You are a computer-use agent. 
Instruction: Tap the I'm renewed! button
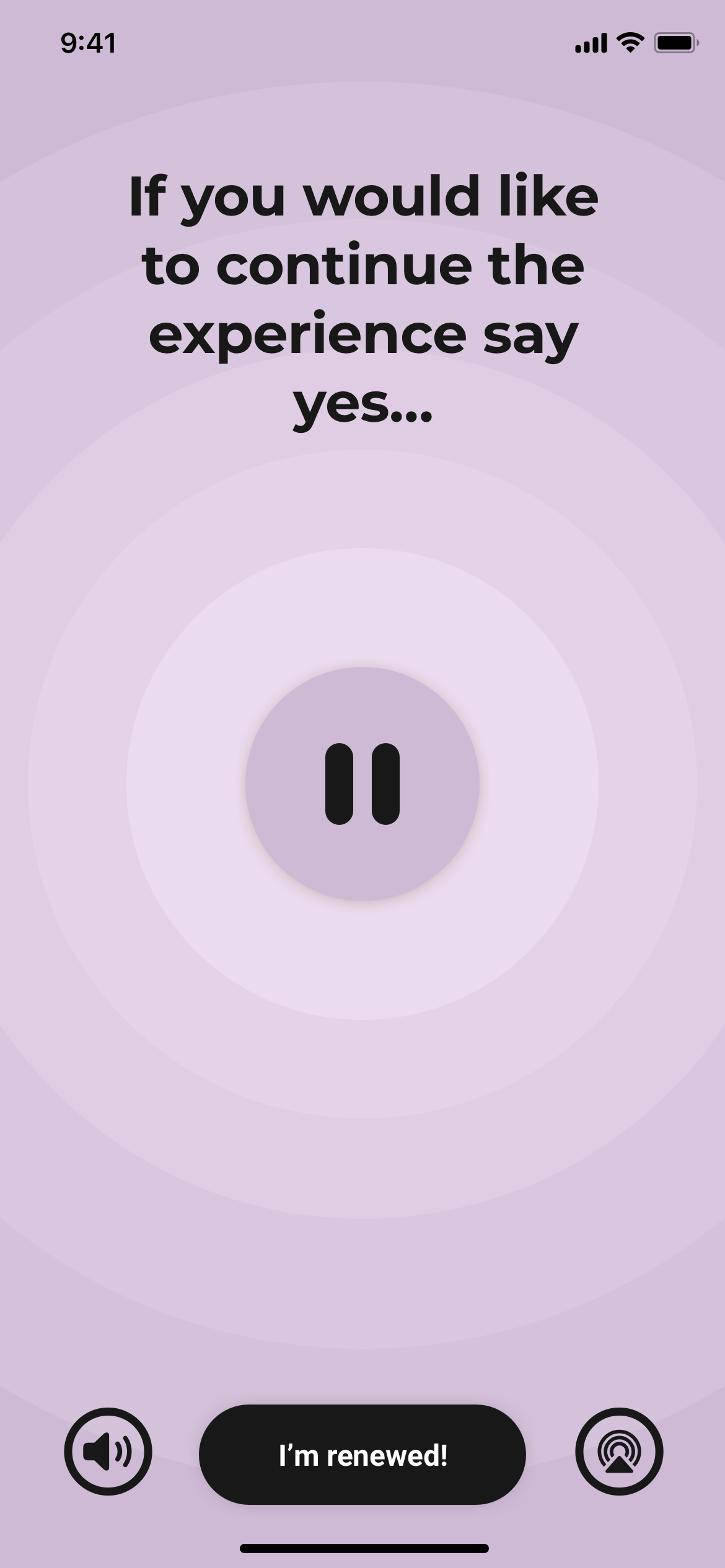pyautogui.click(x=362, y=1455)
